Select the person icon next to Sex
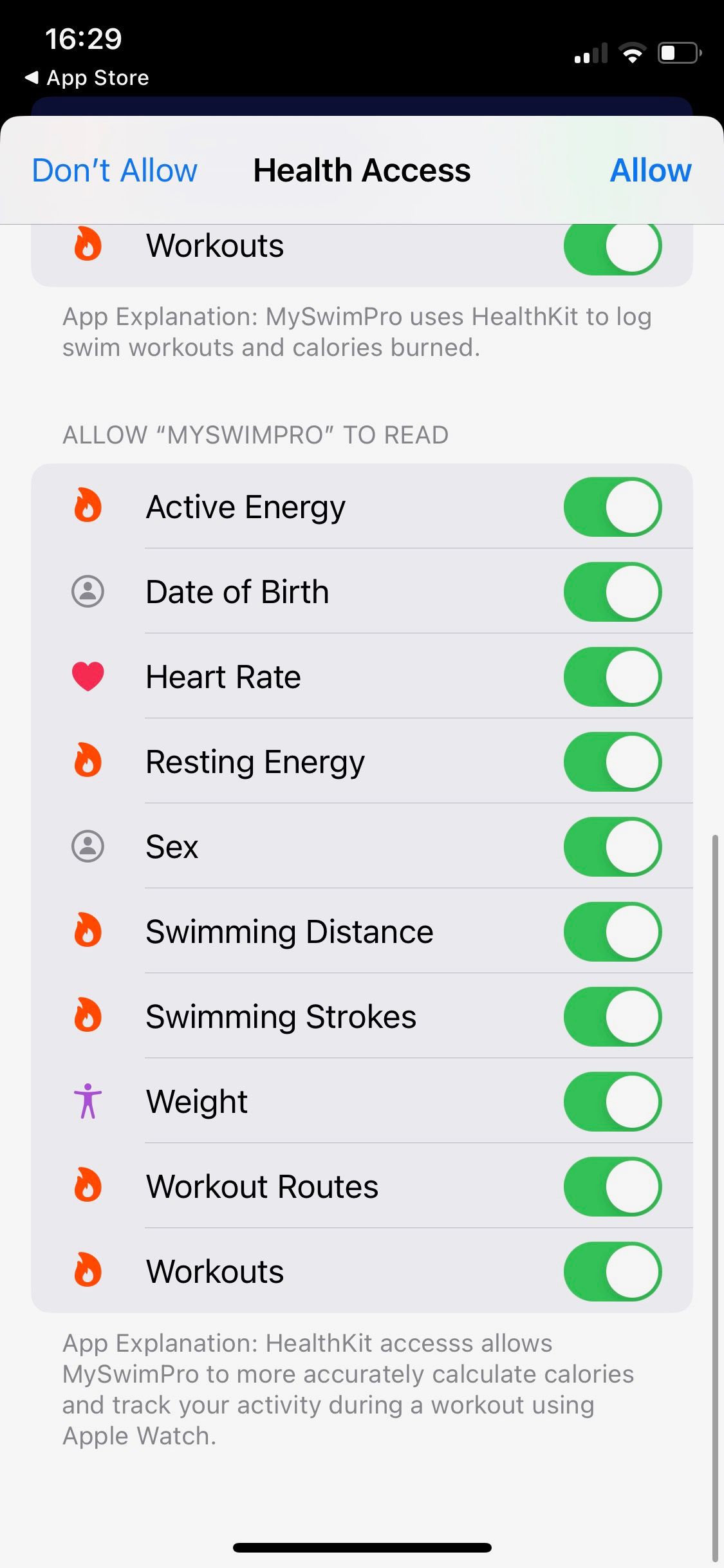724x1568 pixels. click(88, 846)
